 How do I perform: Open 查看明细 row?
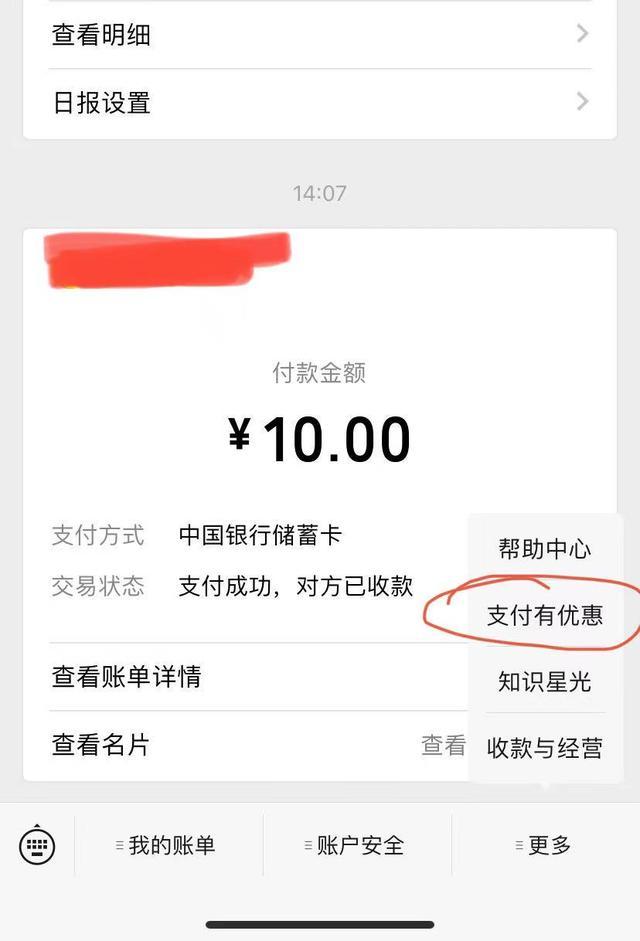pos(320,35)
